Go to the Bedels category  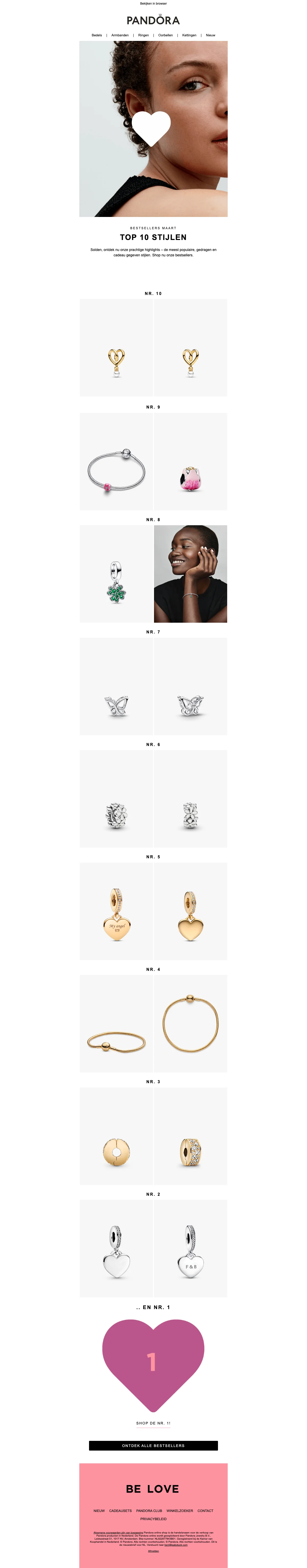click(x=97, y=35)
